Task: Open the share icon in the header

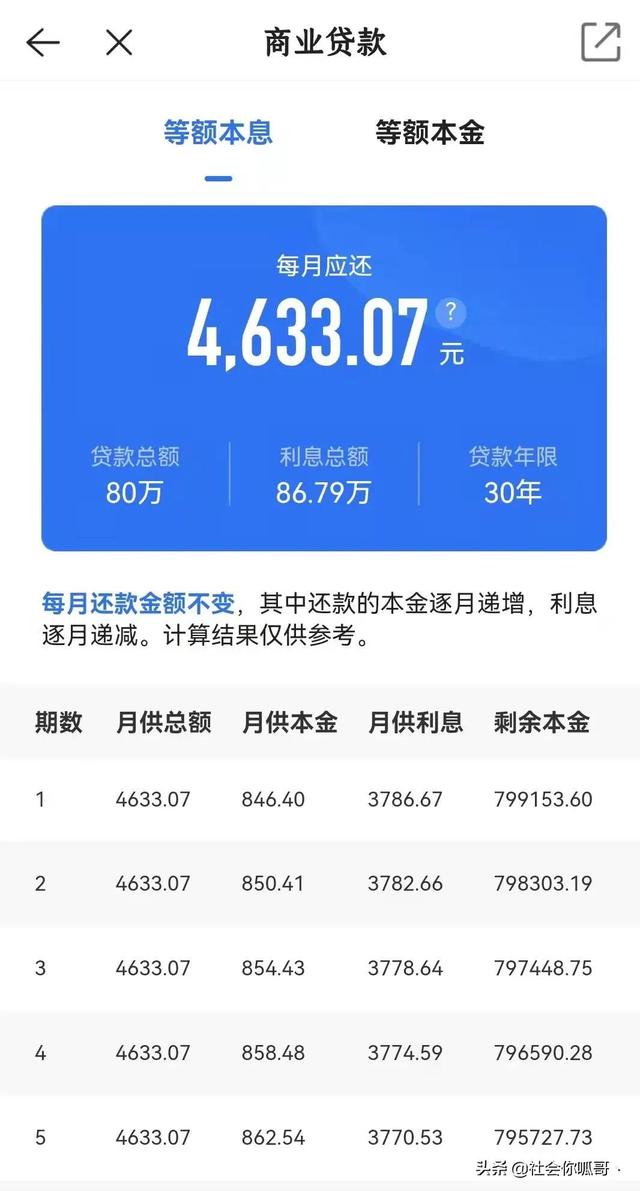Action: 600,42
